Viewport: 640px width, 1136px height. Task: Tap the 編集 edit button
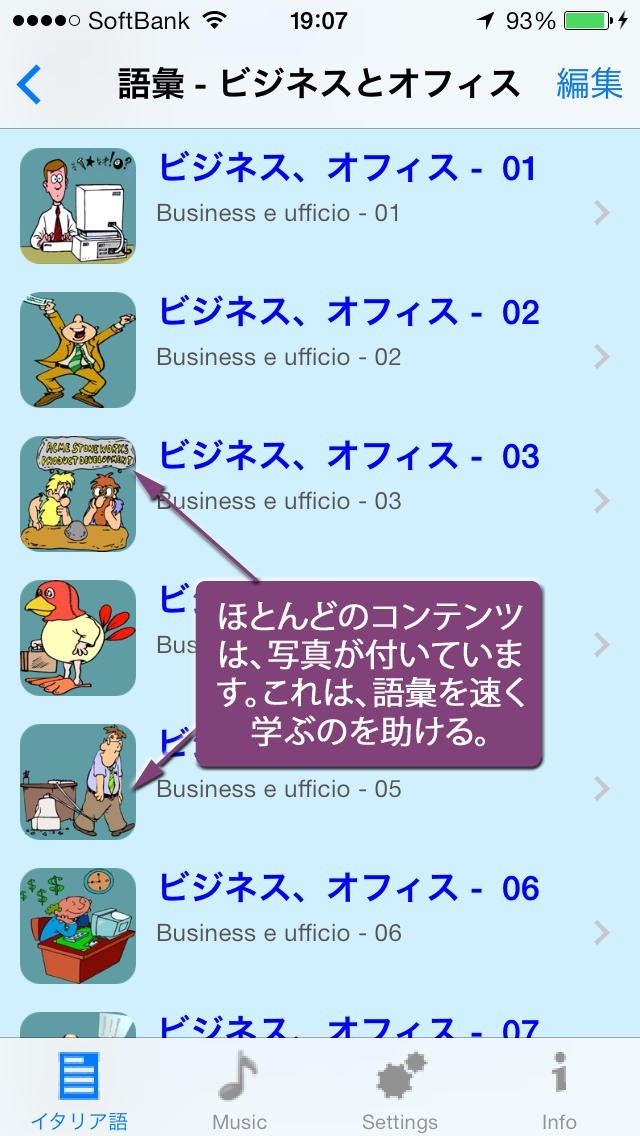pos(589,85)
